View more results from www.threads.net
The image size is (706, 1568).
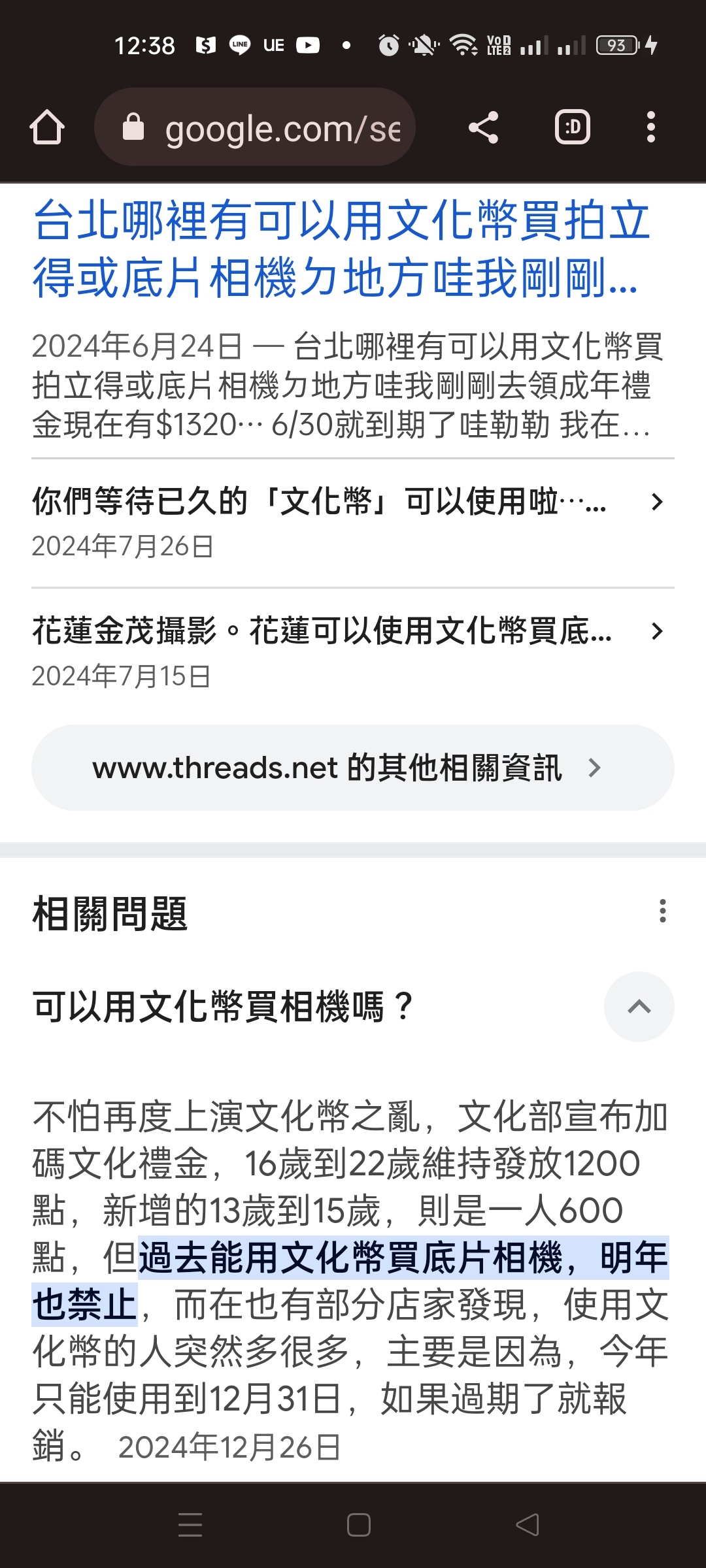point(353,768)
